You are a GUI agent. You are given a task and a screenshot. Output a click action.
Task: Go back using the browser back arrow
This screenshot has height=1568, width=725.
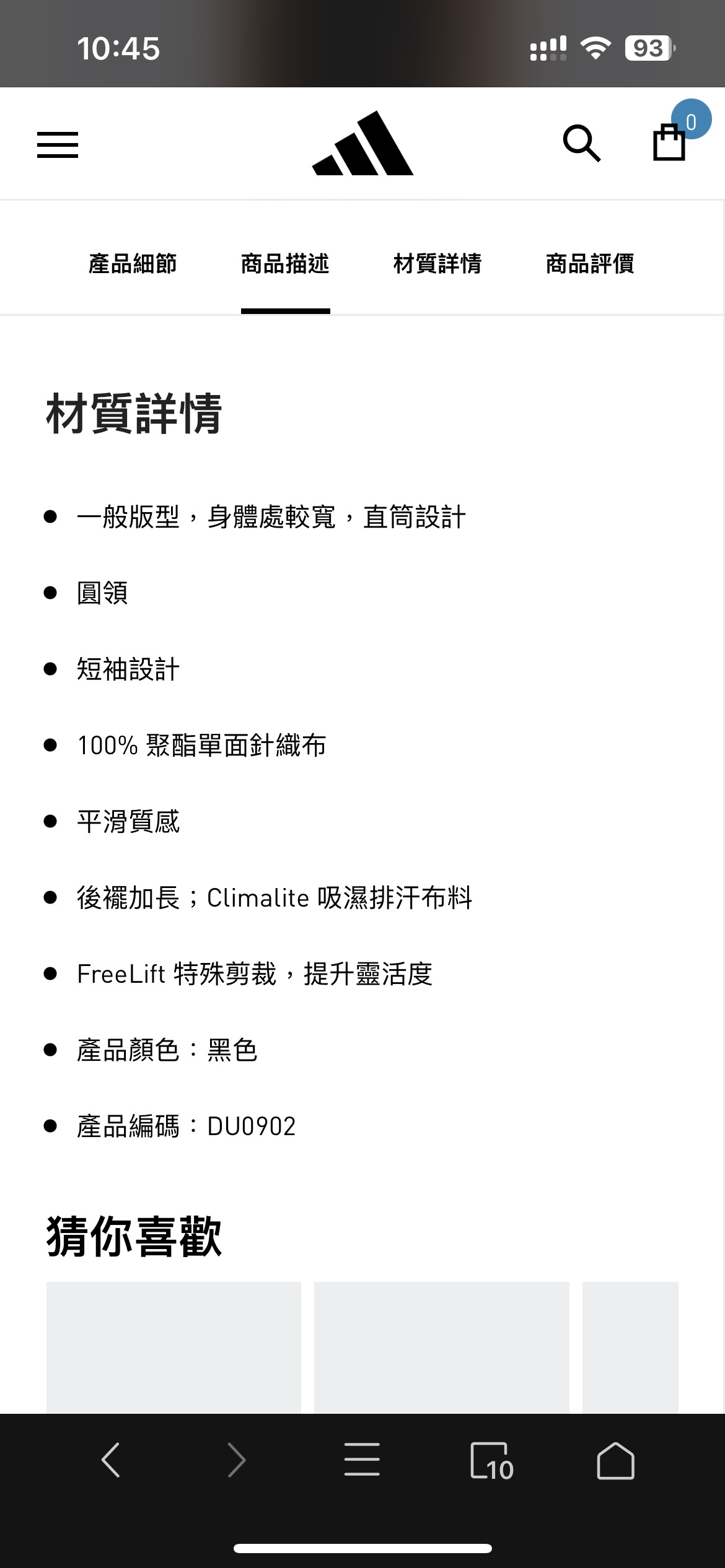point(110,1458)
